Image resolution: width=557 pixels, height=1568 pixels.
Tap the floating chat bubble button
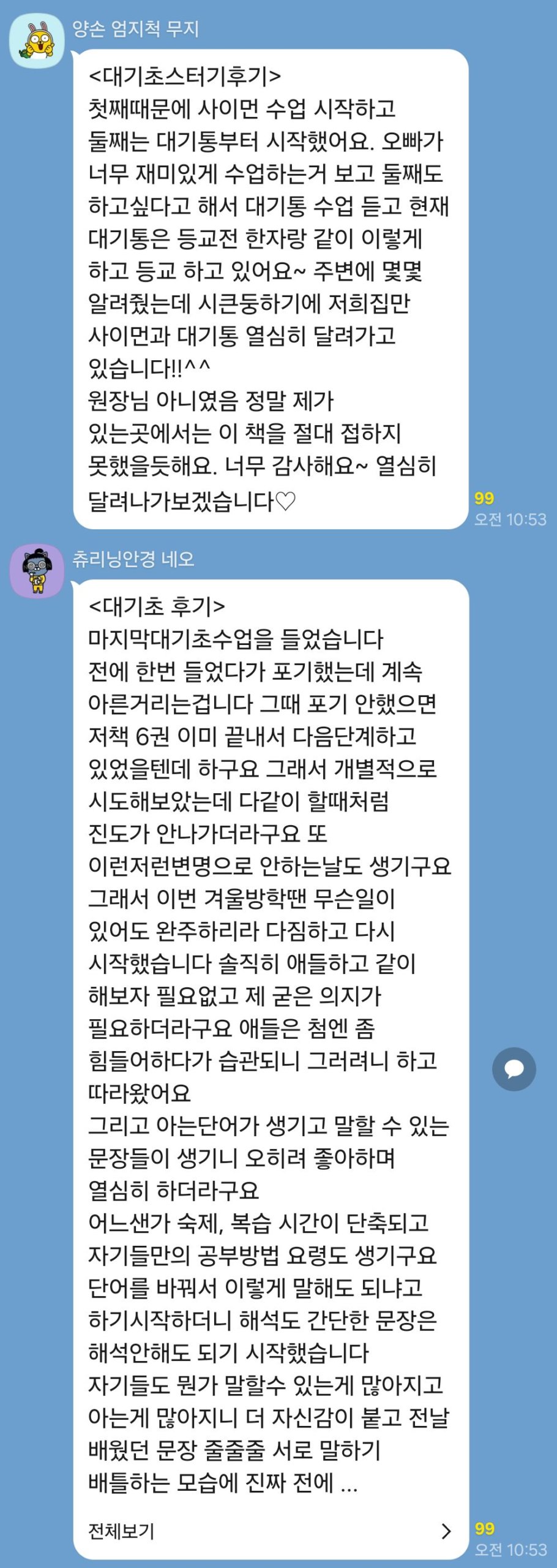(514, 1069)
